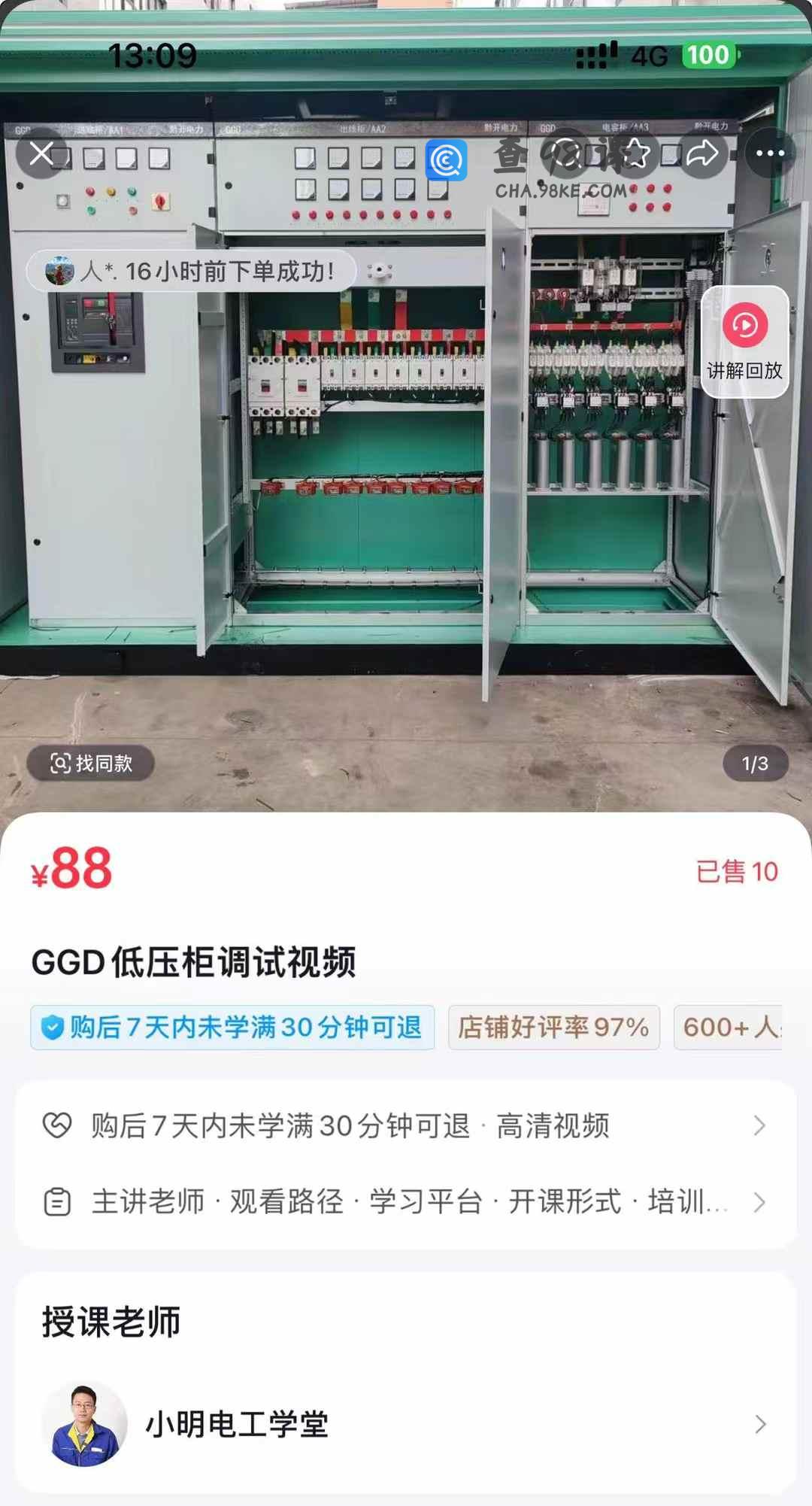Open search from the top bar
This screenshot has height=1506, width=812.
(x=569, y=153)
